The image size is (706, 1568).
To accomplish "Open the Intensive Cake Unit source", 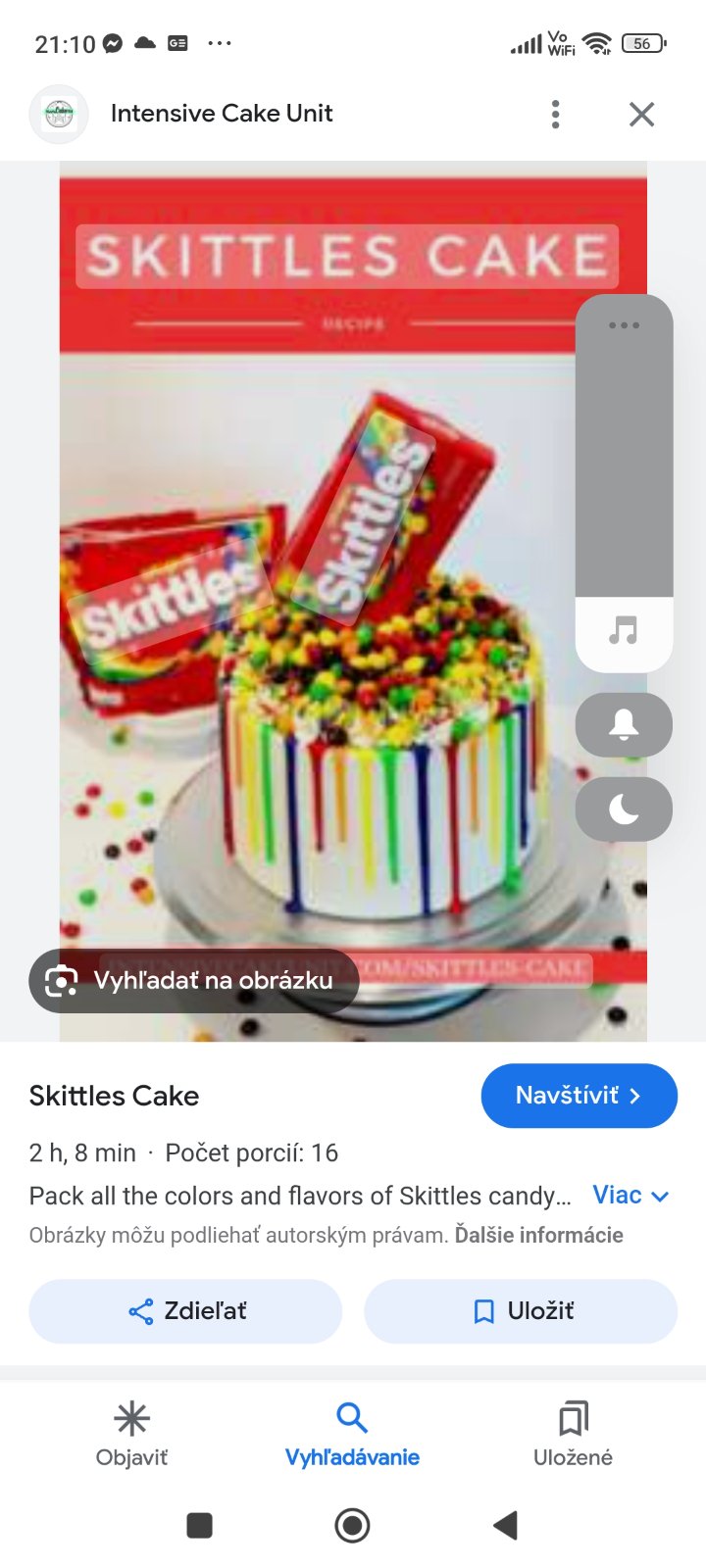I will 222,114.
